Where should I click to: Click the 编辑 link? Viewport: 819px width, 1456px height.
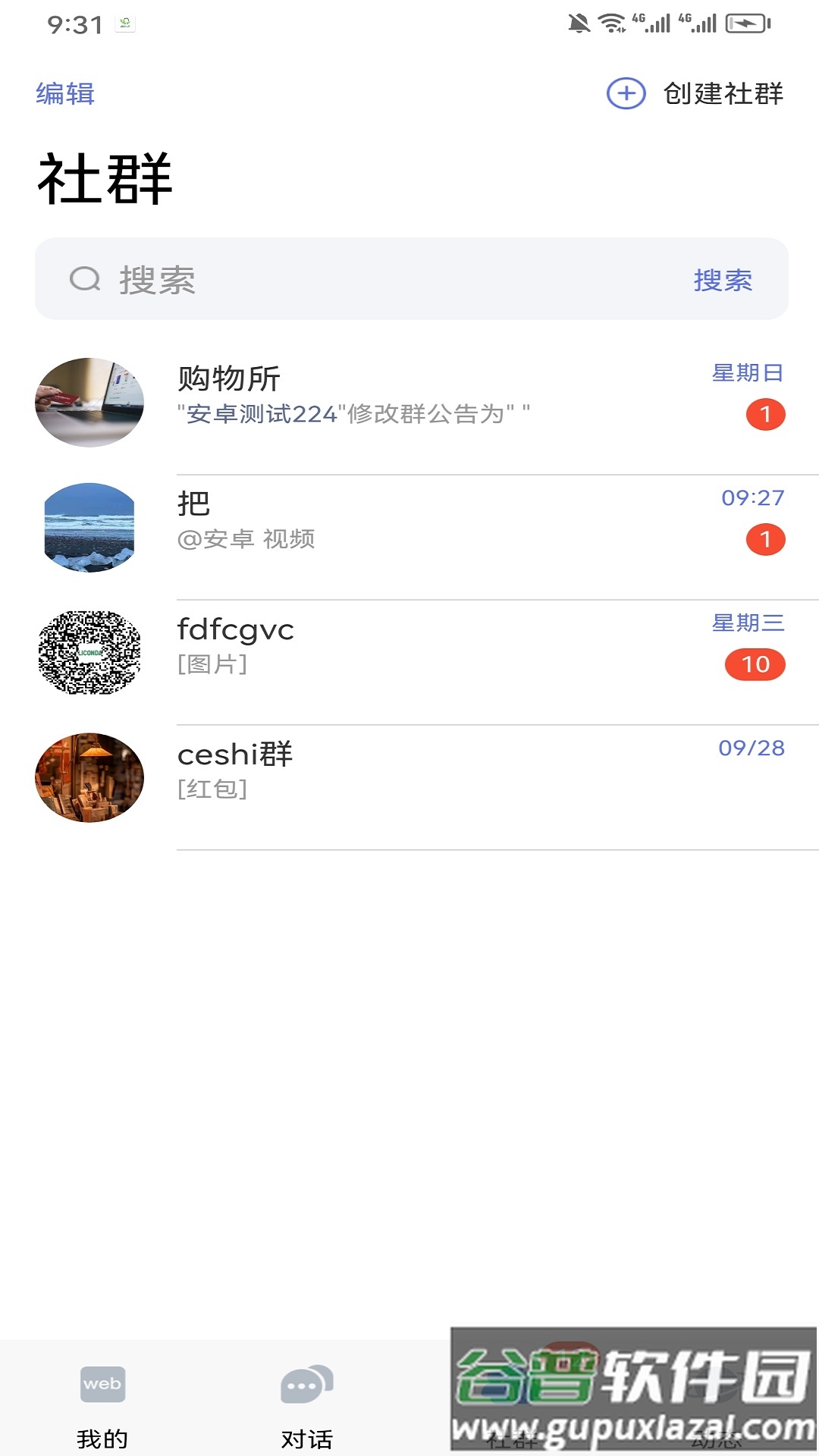coord(64,94)
